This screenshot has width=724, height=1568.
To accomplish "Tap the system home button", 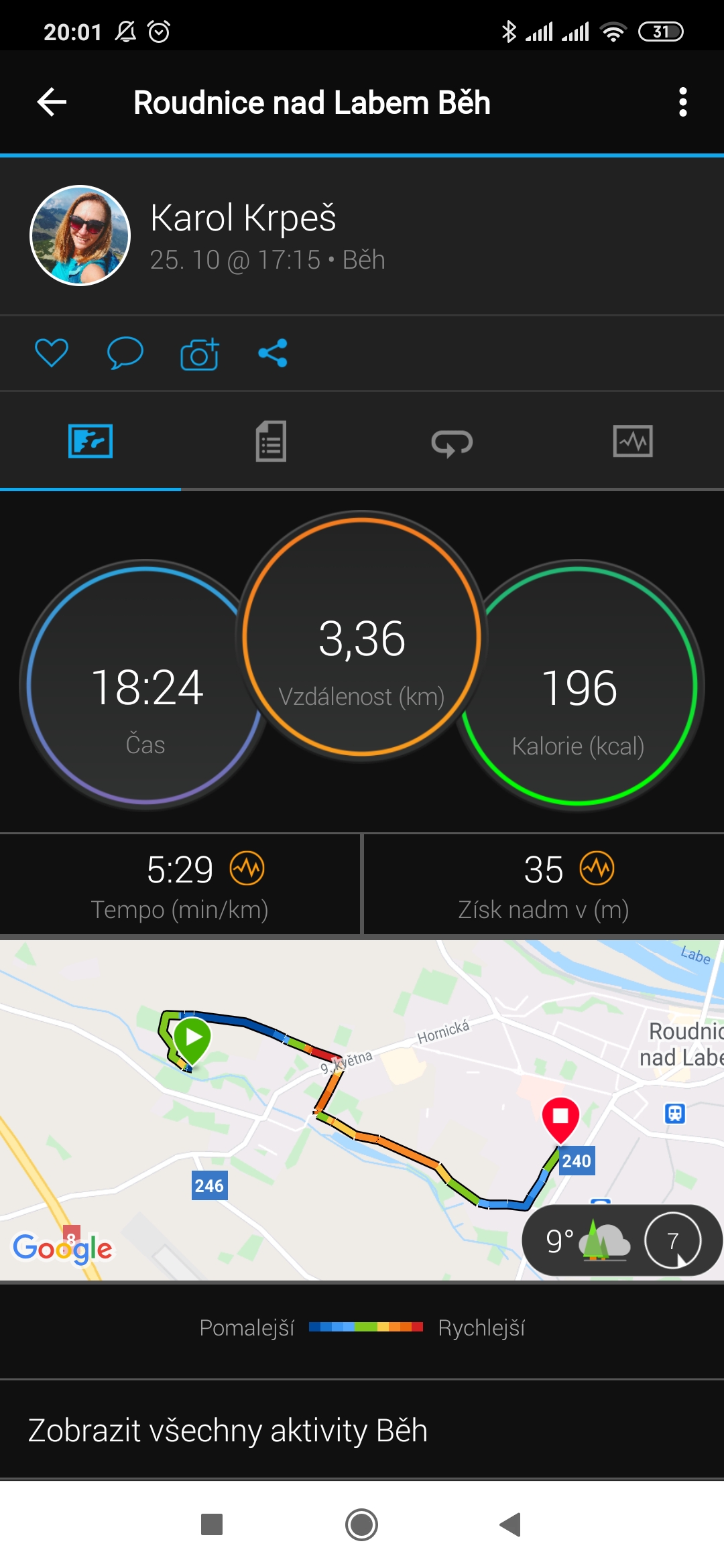I will point(362,1524).
